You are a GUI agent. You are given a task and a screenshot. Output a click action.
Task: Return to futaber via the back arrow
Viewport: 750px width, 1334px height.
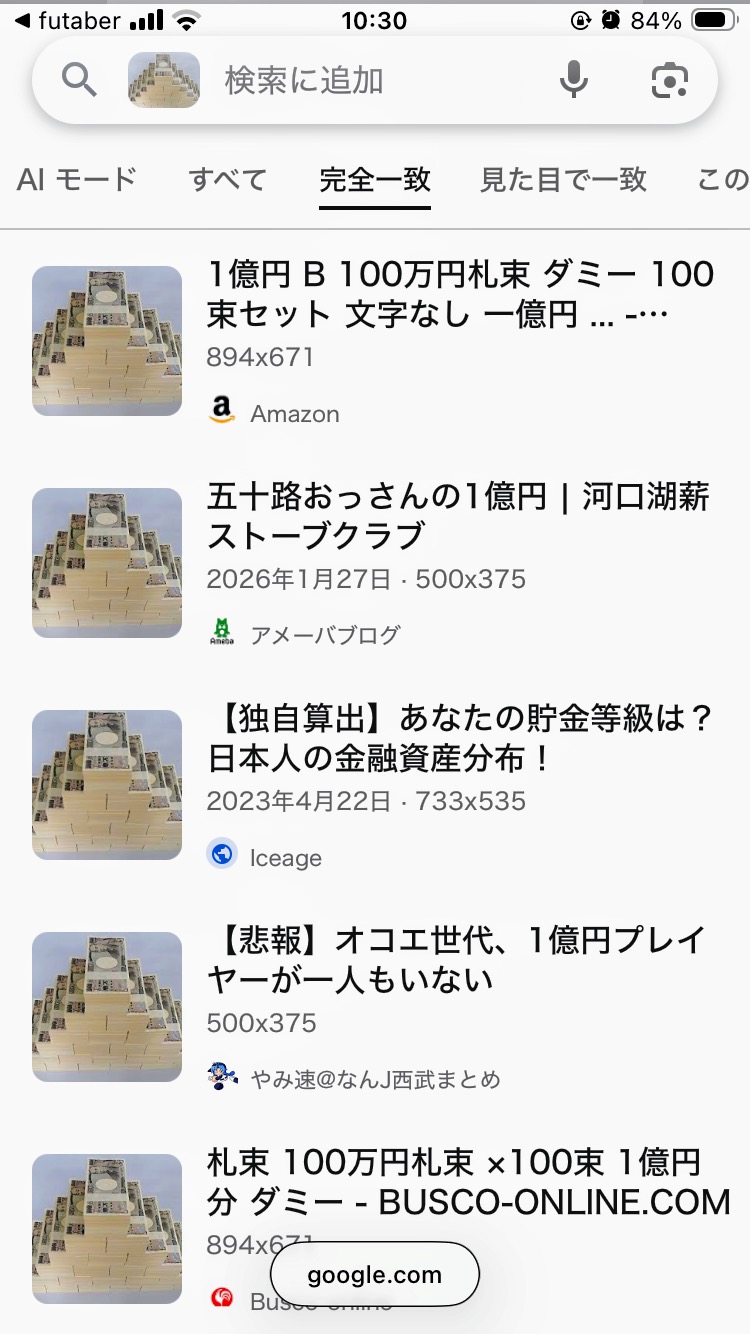66,21
